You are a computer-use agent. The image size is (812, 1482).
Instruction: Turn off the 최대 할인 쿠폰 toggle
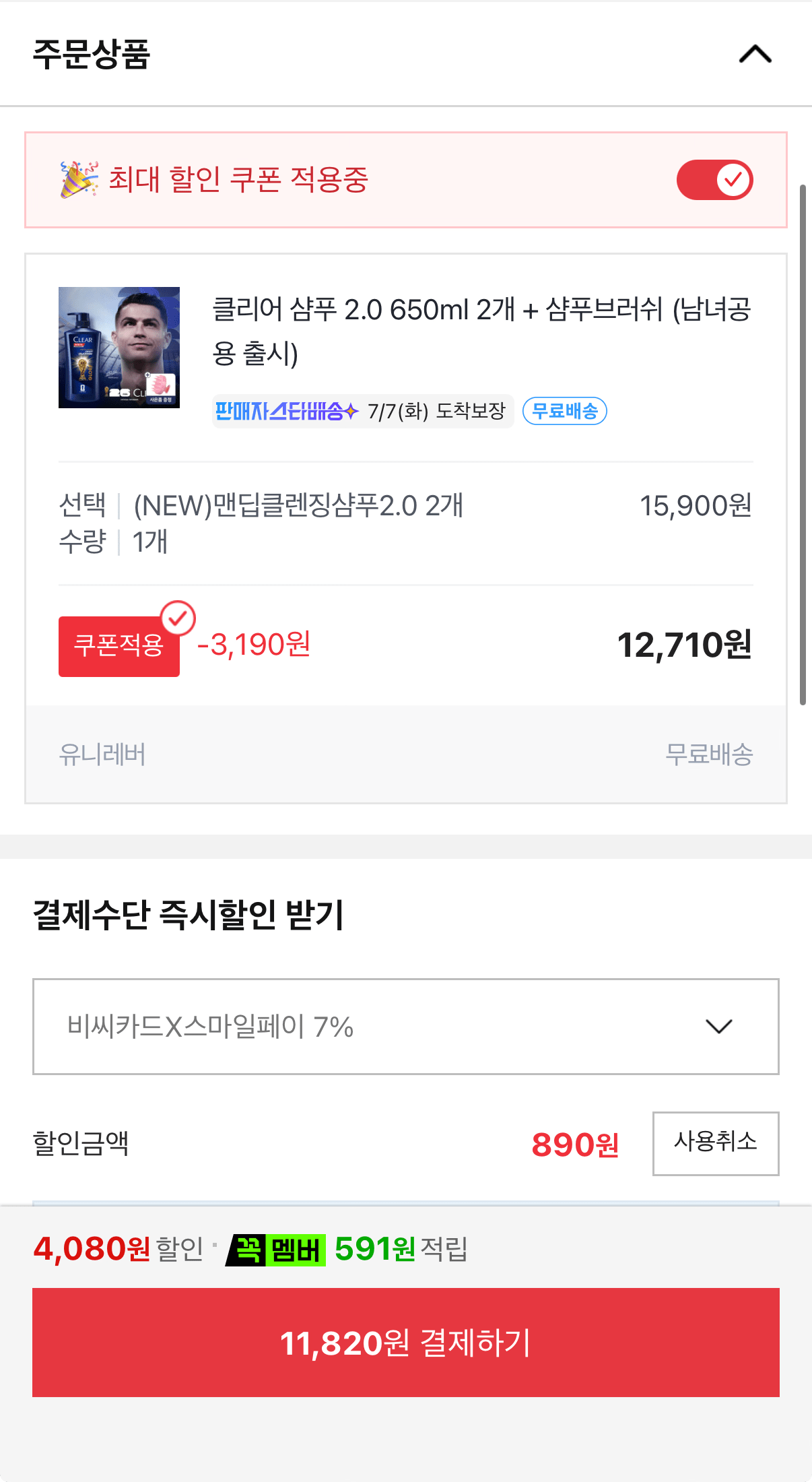tap(714, 180)
